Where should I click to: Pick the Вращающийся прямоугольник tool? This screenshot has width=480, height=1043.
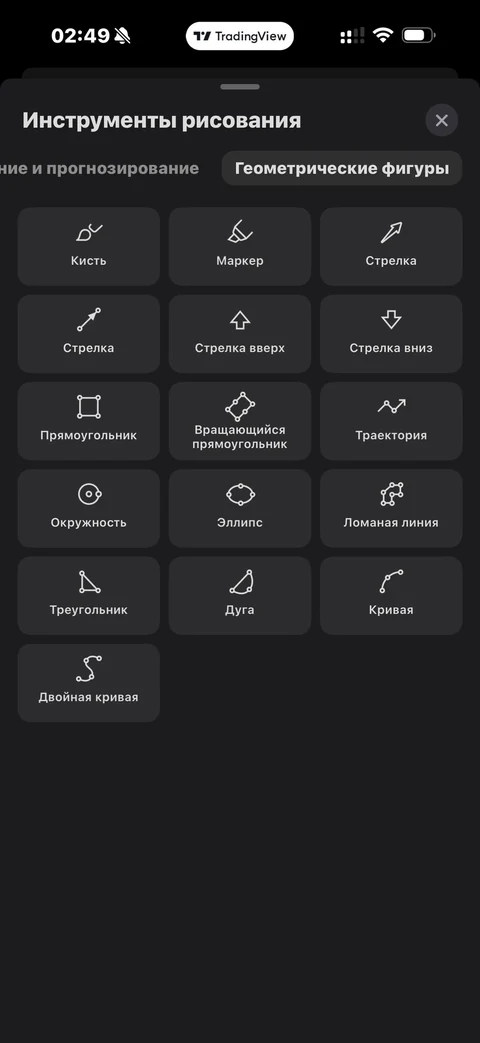pyautogui.click(x=240, y=421)
